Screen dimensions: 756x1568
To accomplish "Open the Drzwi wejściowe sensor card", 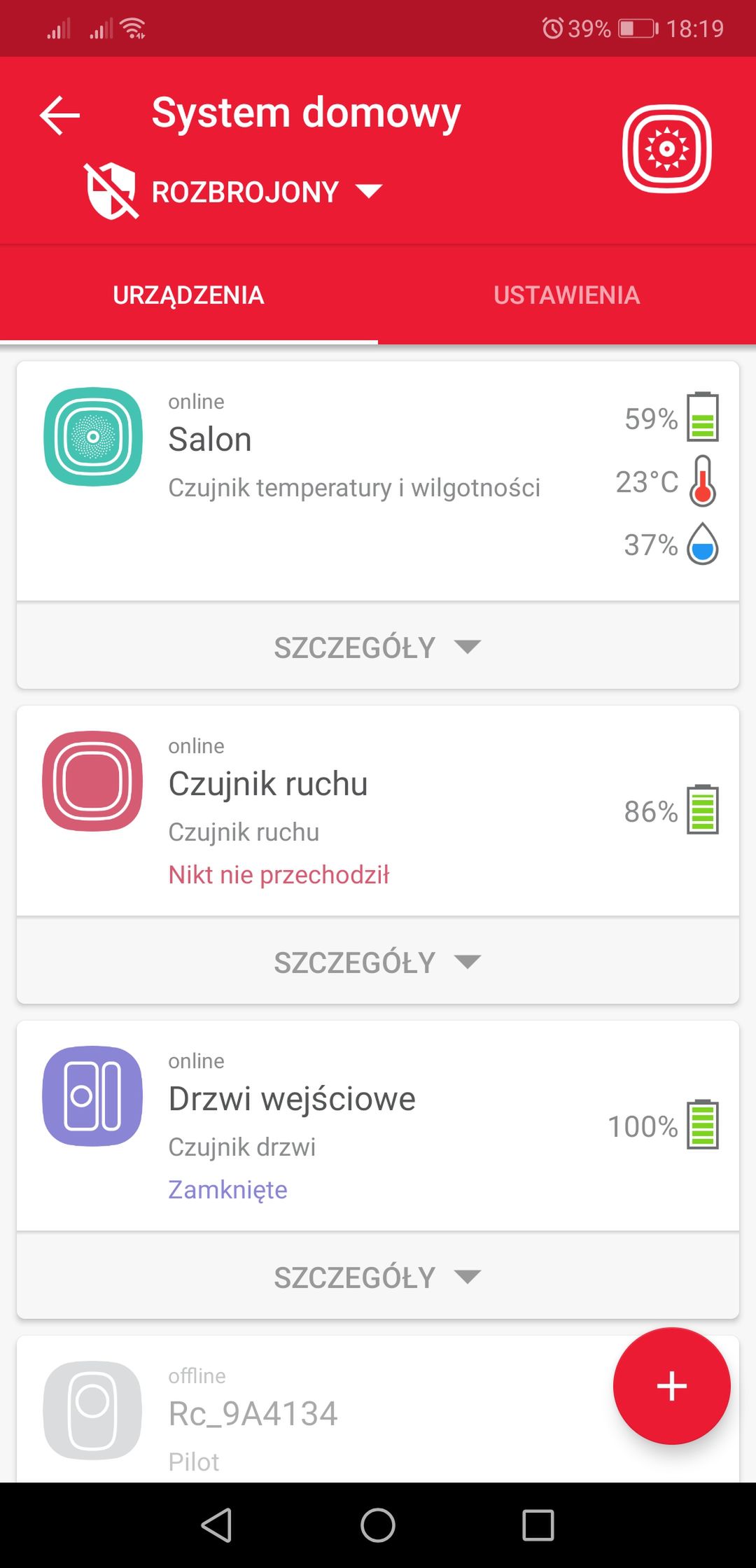I will (378, 1126).
